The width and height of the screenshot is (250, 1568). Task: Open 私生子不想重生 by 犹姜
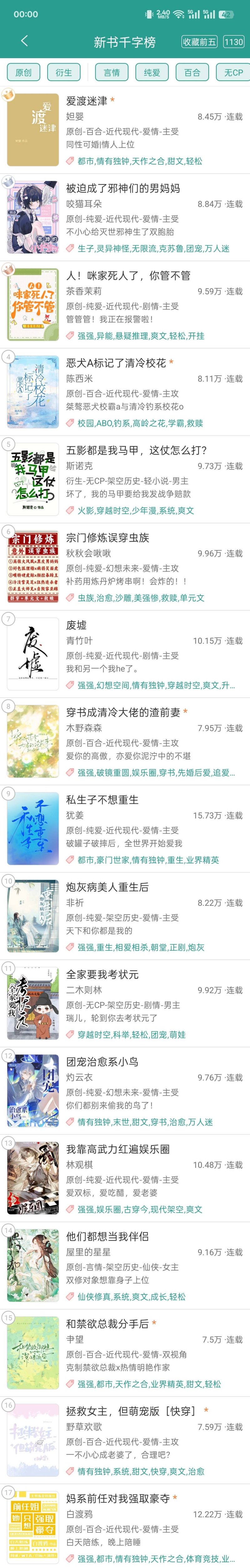click(x=102, y=800)
